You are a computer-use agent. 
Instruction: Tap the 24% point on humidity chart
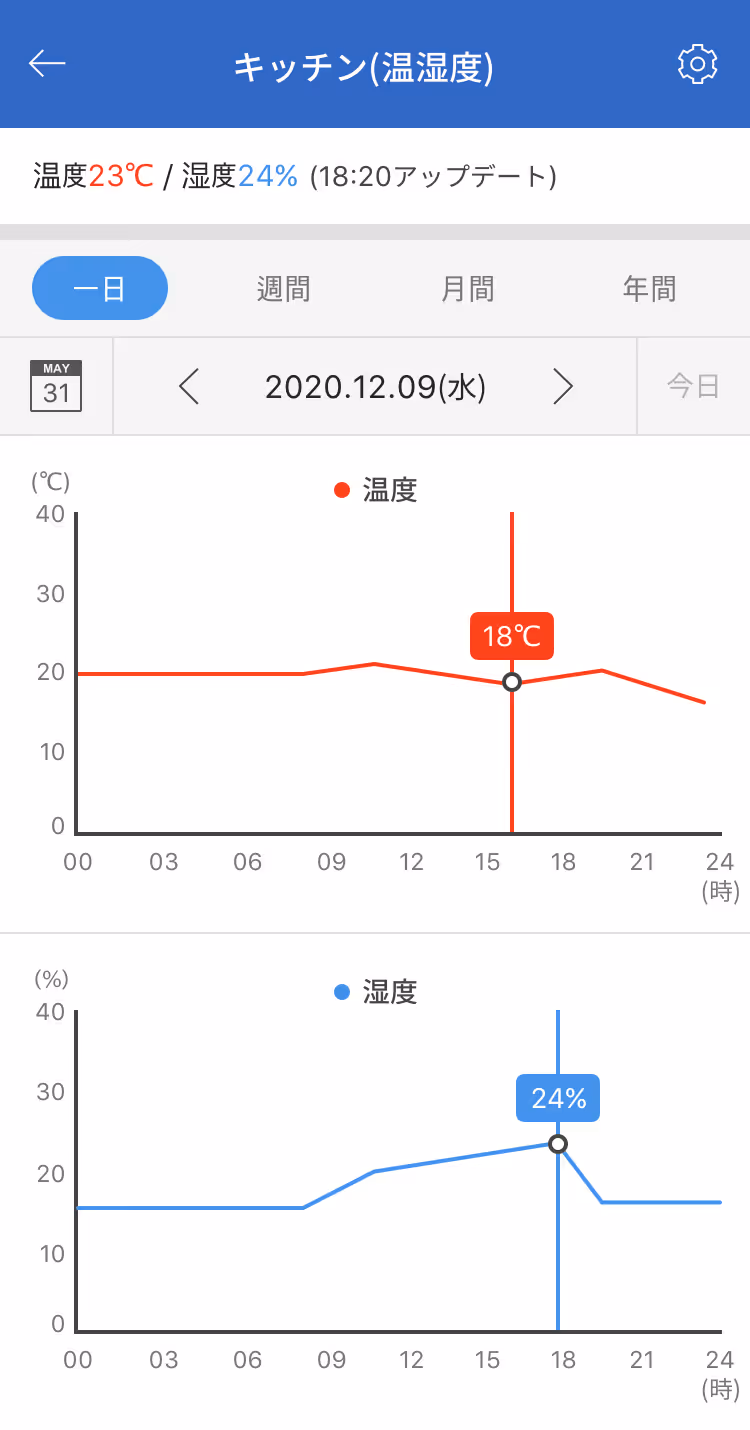click(x=558, y=1144)
